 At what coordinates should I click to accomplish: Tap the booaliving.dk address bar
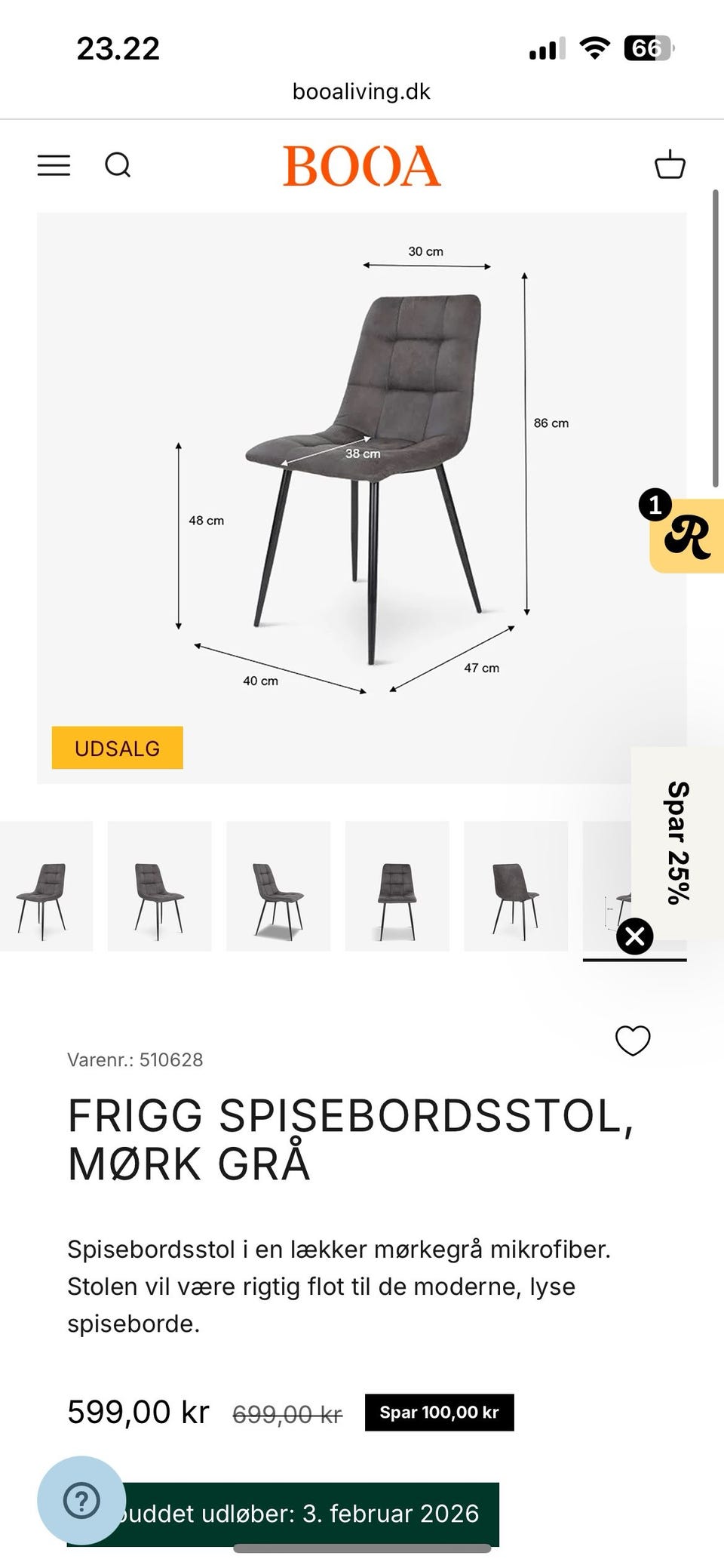point(361,92)
